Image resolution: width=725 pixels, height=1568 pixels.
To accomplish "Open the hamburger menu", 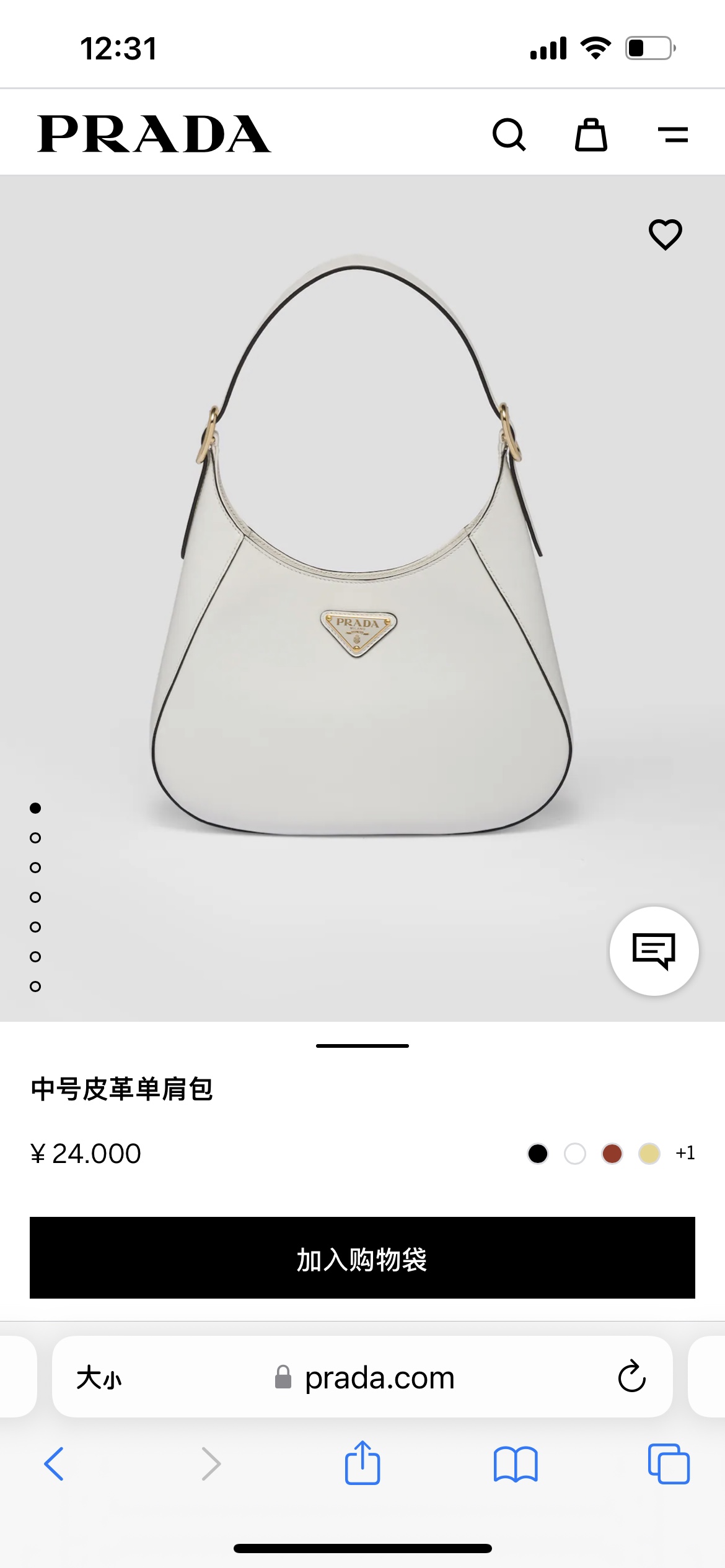I will [x=673, y=134].
